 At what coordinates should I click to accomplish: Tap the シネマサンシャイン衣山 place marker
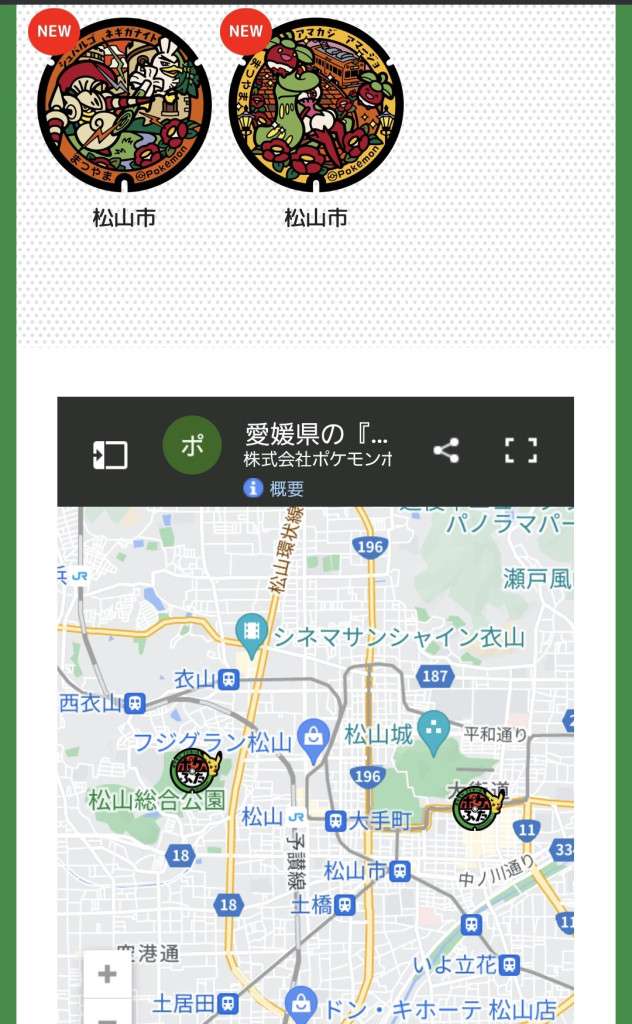tap(250, 631)
